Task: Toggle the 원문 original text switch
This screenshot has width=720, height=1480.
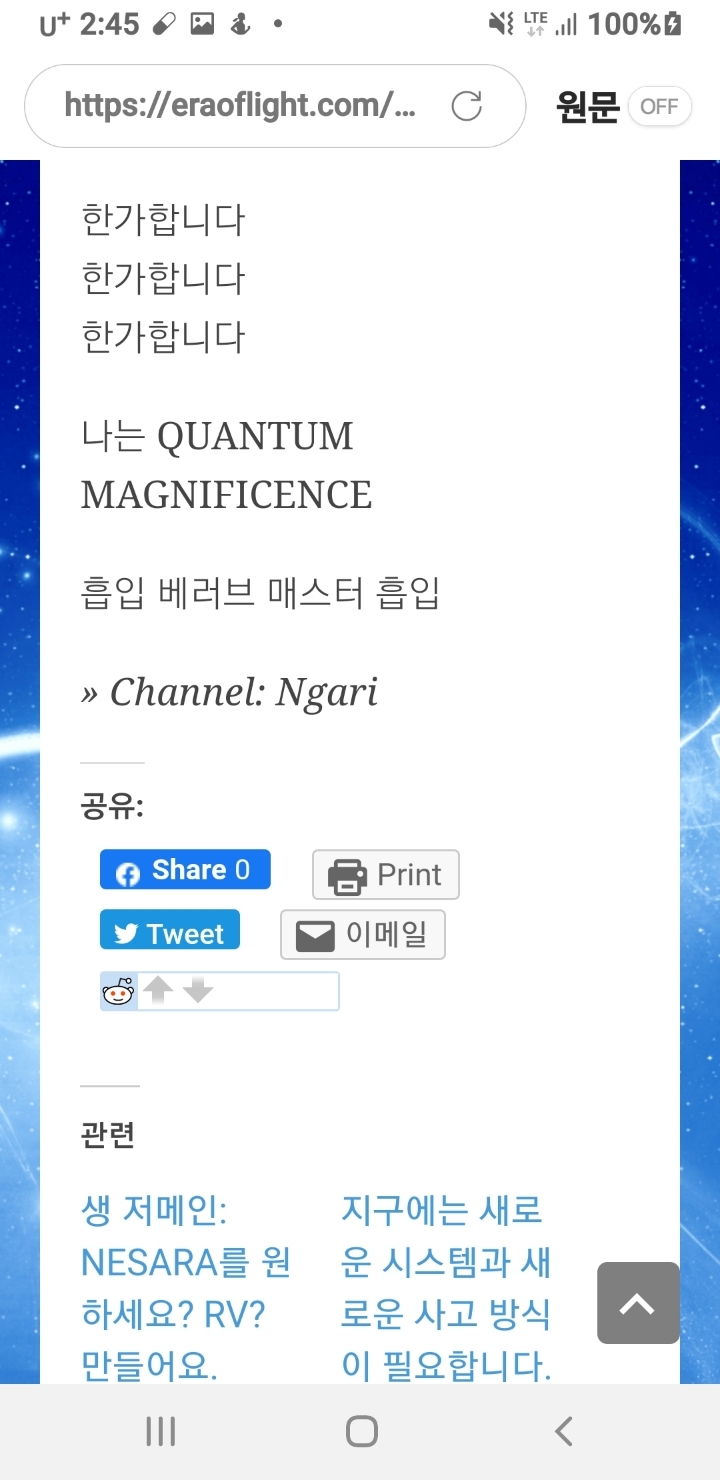Action: (659, 107)
